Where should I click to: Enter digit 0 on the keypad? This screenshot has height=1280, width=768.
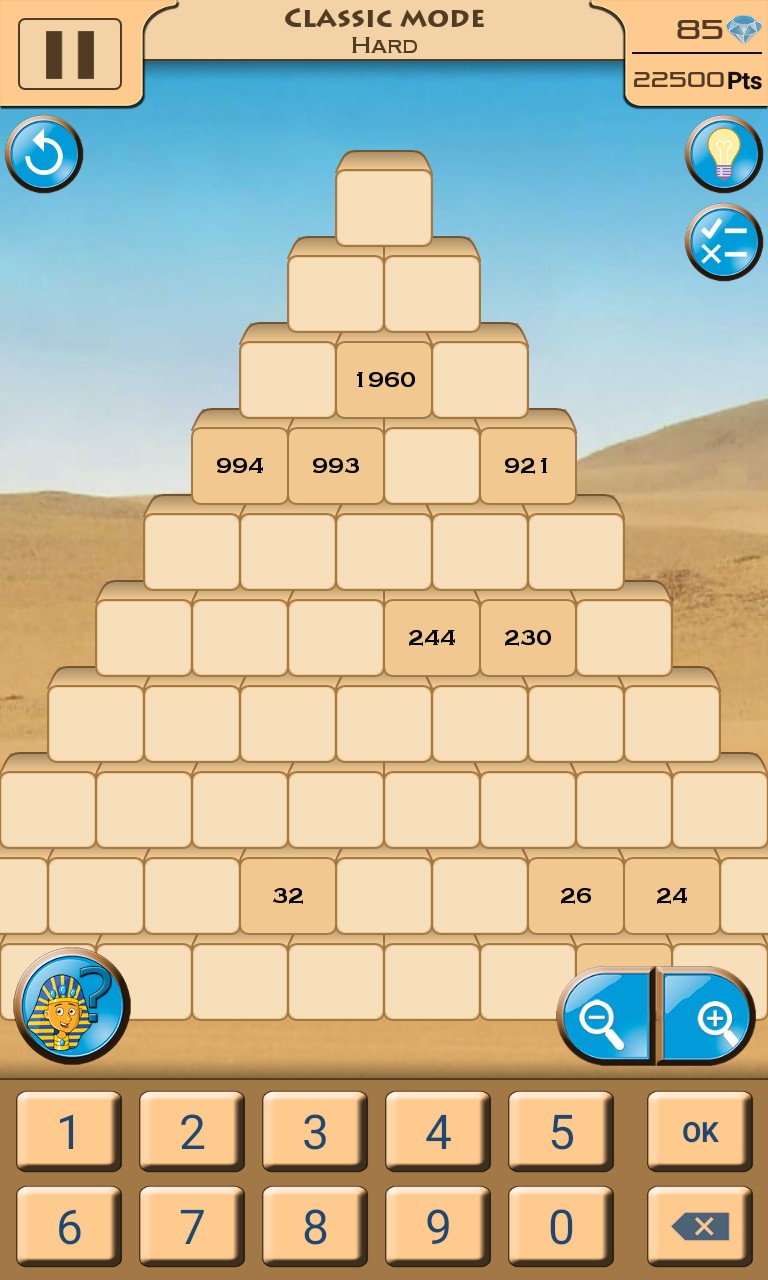pyautogui.click(x=561, y=1226)
